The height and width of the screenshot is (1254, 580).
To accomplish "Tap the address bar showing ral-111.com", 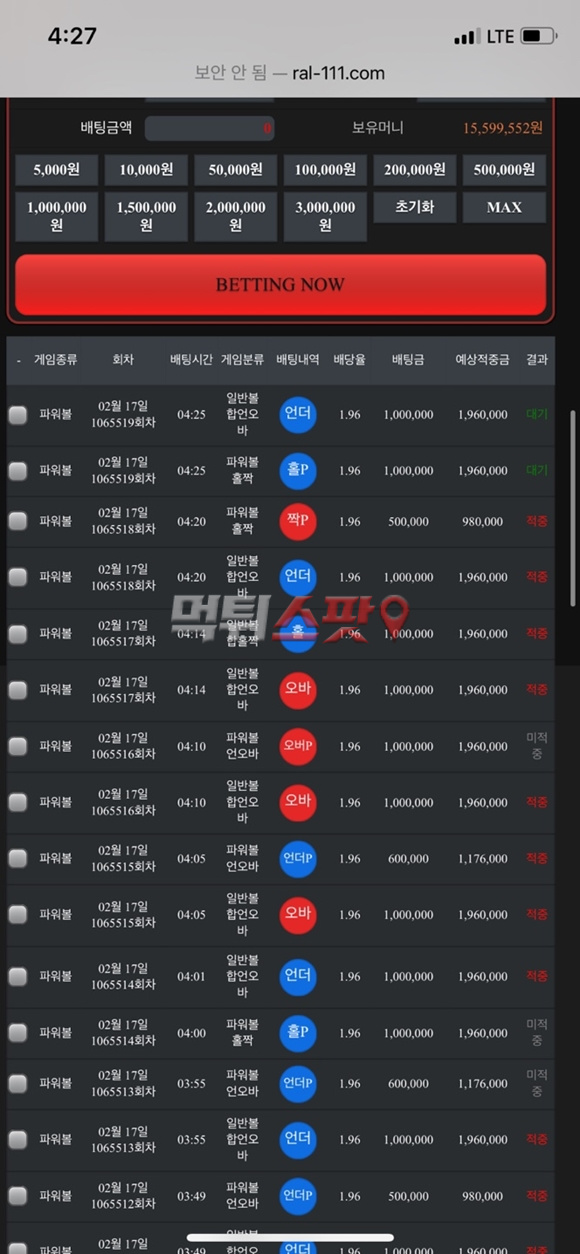I will [x=290, y=73].
